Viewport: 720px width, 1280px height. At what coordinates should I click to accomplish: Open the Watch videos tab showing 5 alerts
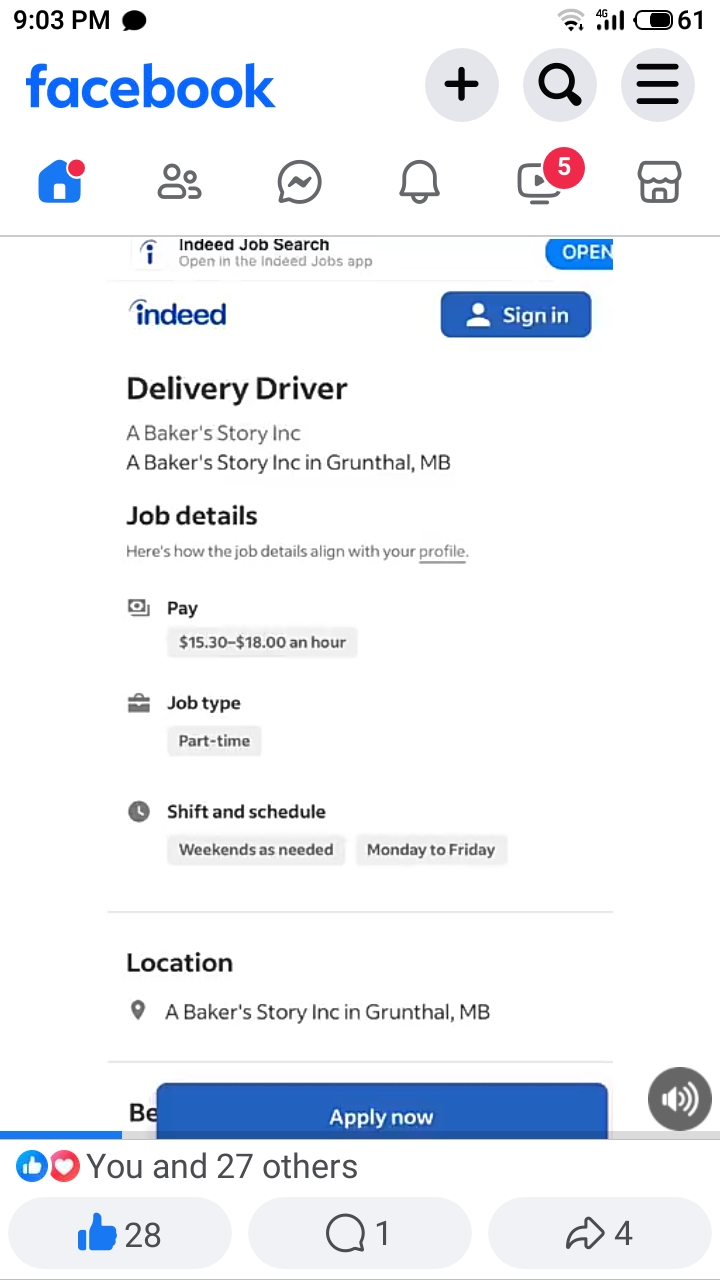click(539, 183)
